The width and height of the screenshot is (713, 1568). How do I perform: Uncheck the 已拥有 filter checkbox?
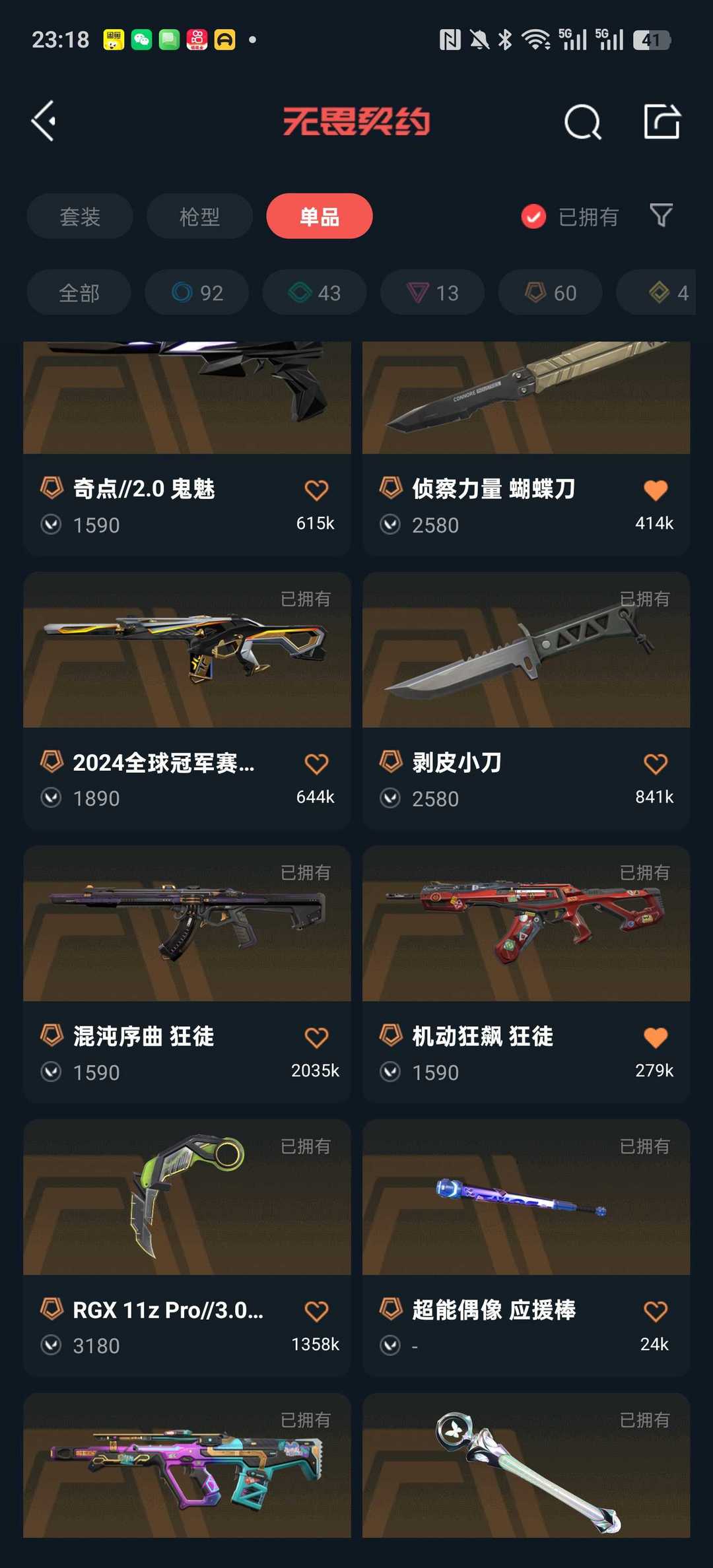pos(533,216)
